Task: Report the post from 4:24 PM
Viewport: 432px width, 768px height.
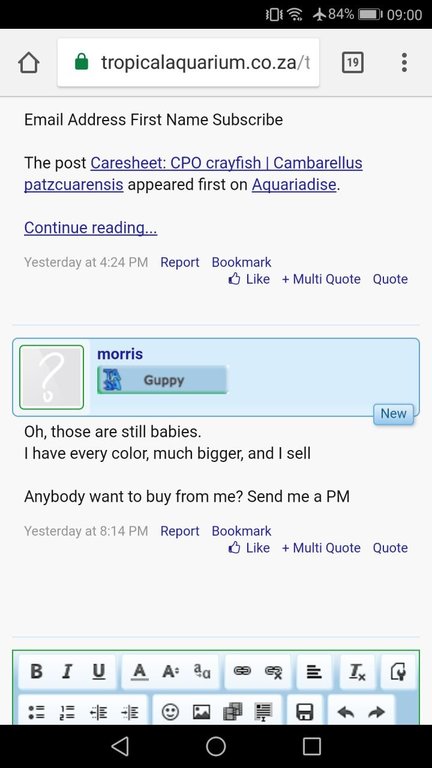Action: tap(180, 262)
